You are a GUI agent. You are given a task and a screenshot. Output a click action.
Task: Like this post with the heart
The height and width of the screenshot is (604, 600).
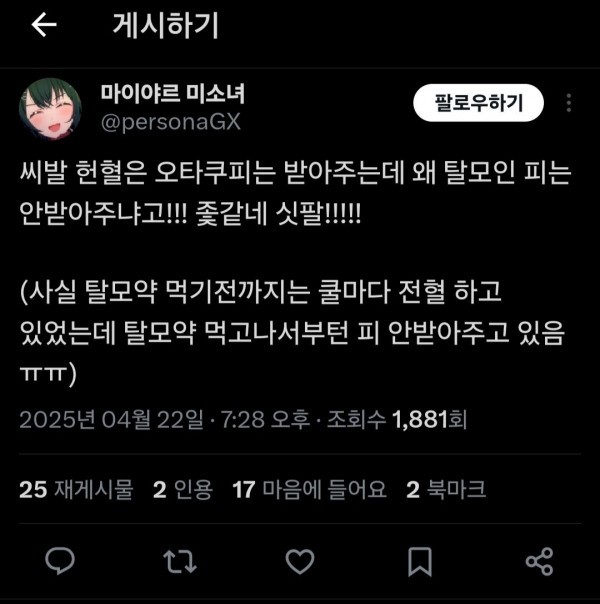(x=300, y=561)
